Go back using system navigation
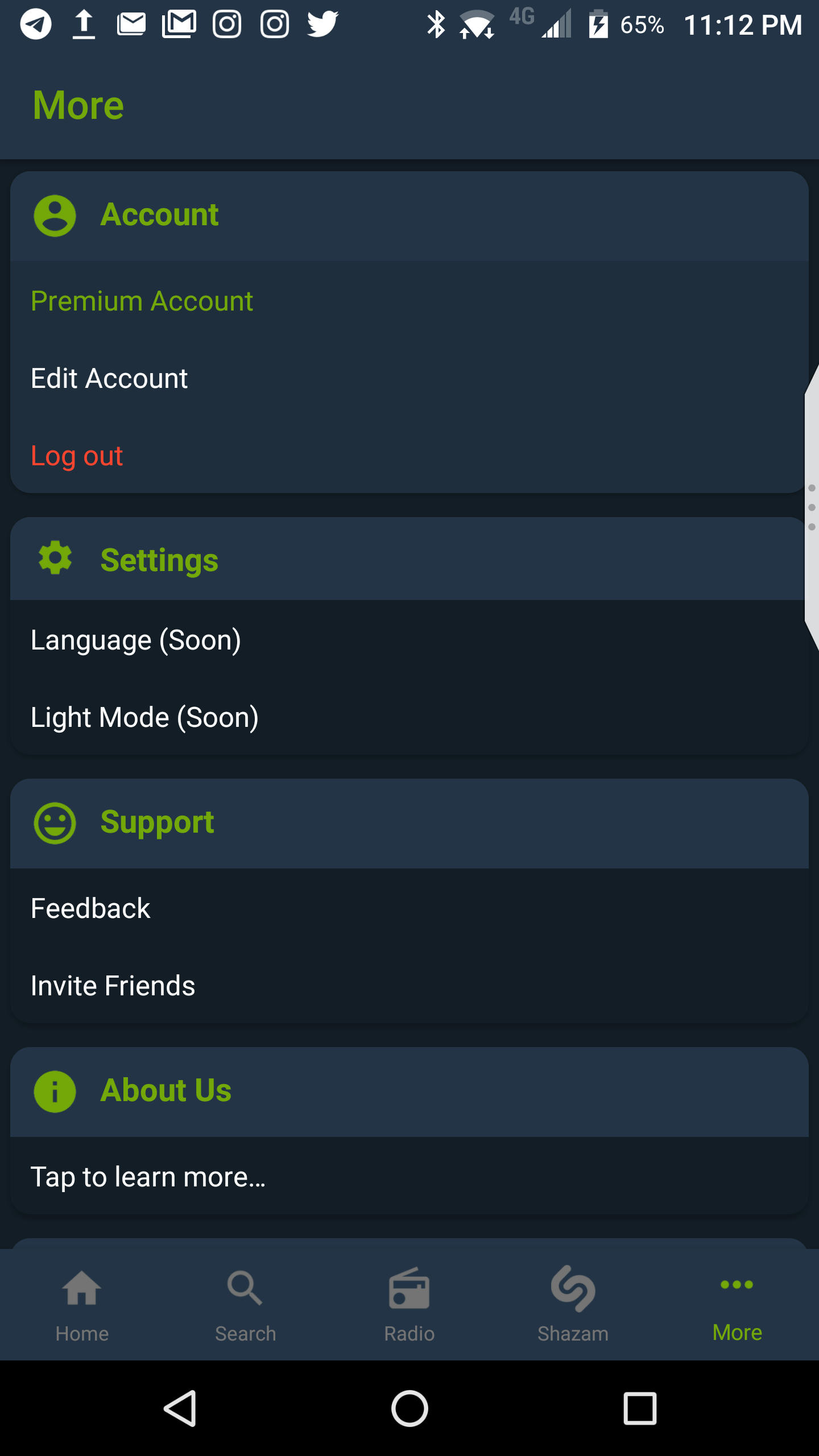This screenshot has height=1456, width=819. (180, 1409)
